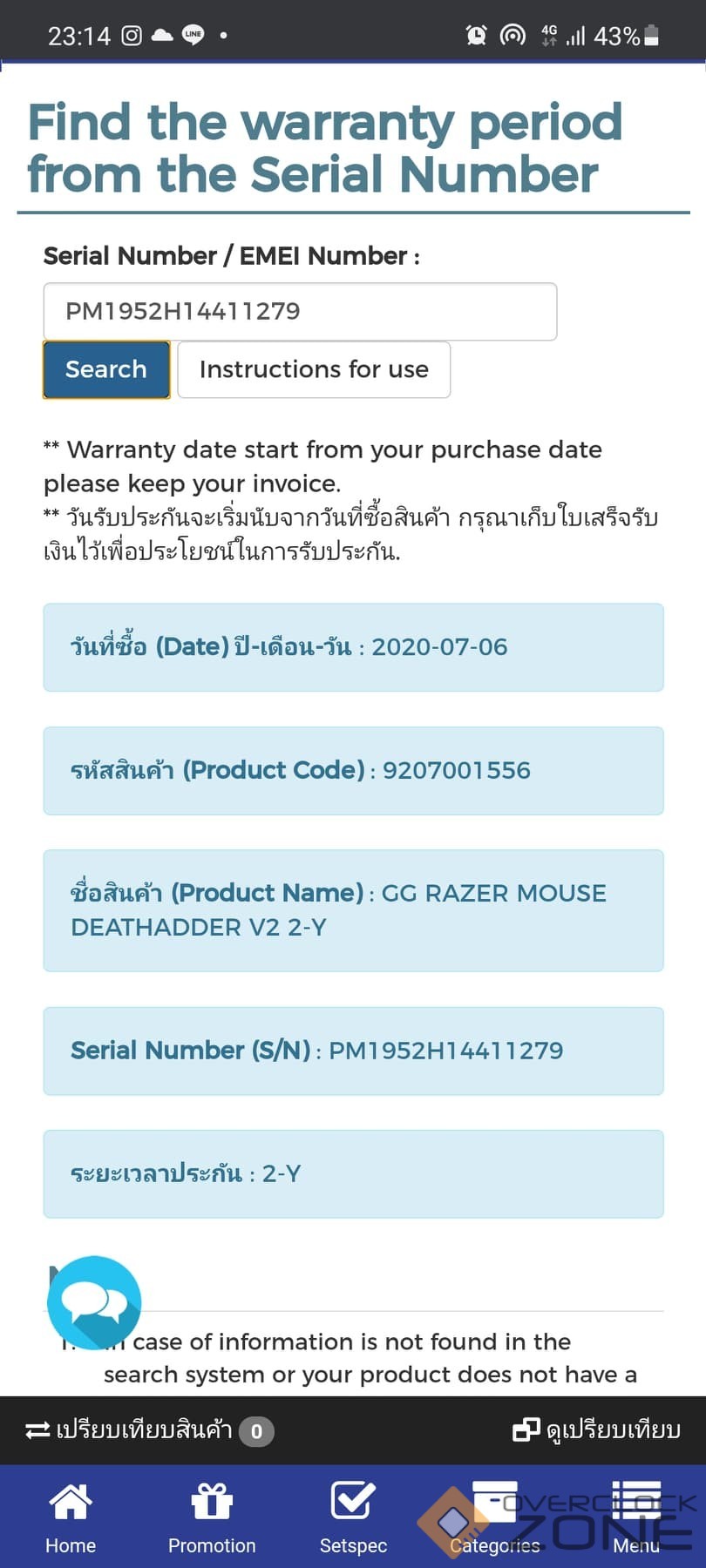Open the Setspec tab
The width and height of the screenshot is (706, 1568).
353,1517
